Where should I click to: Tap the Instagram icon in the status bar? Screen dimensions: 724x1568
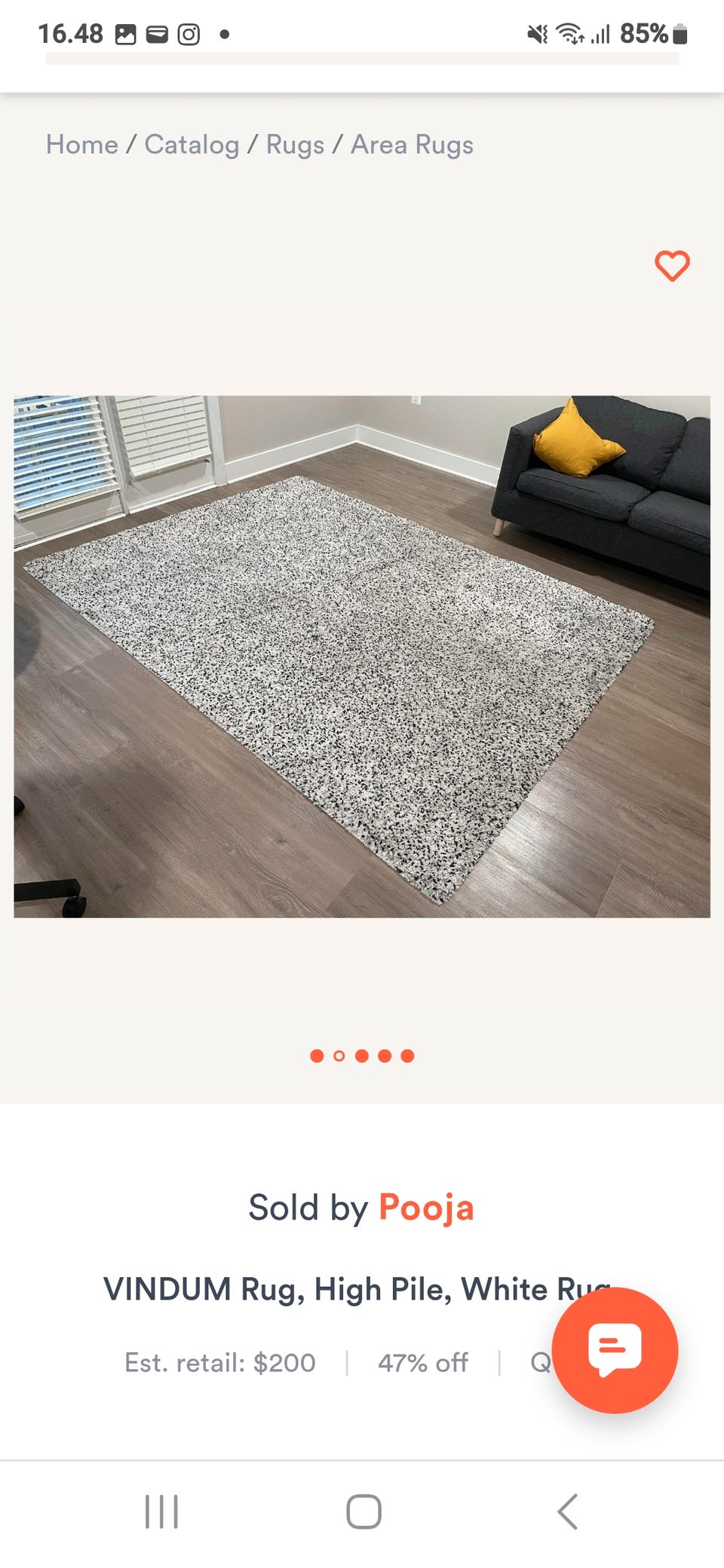[x=188, y=34]
